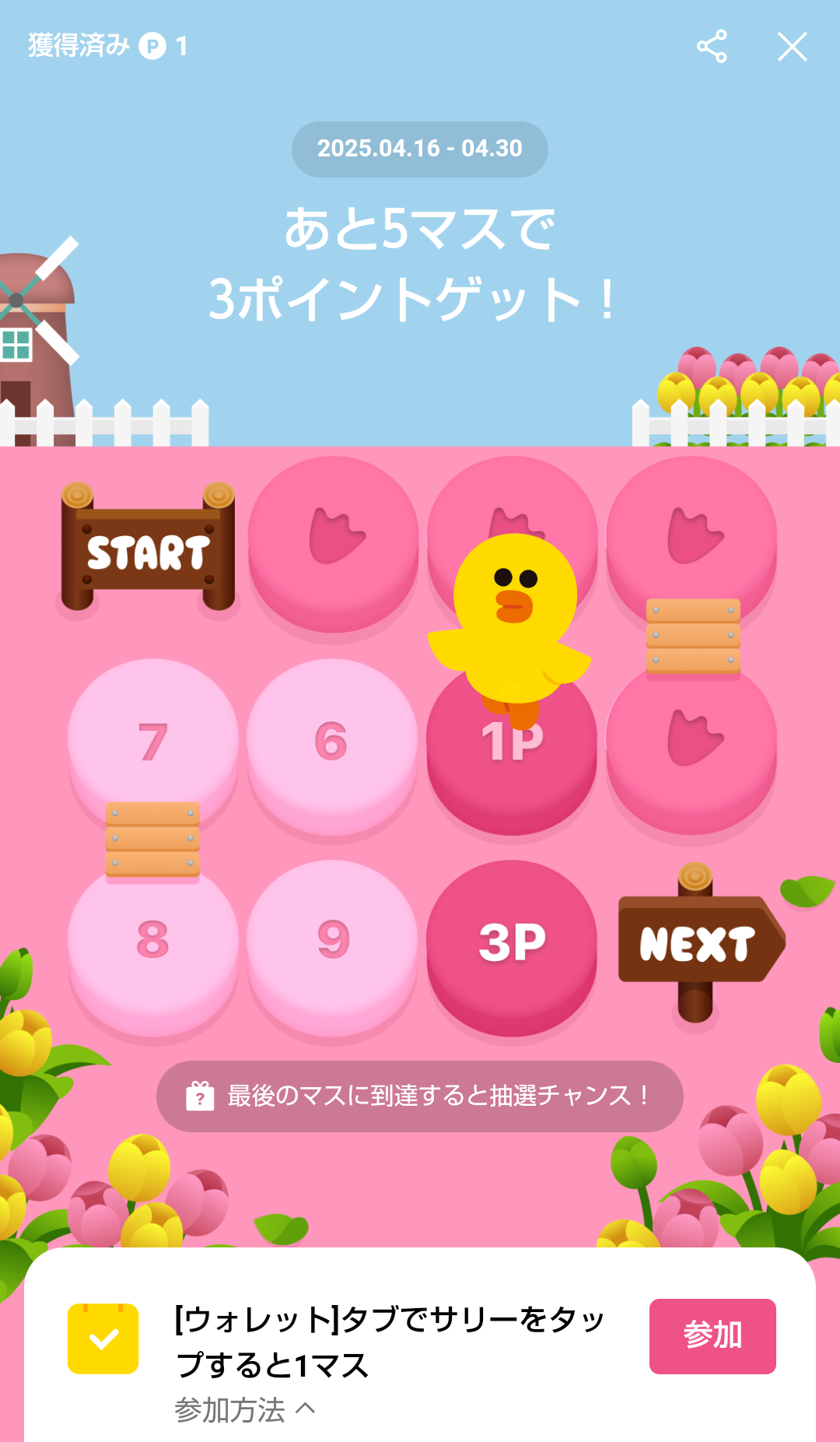Close the event screen

pos(792,47)
